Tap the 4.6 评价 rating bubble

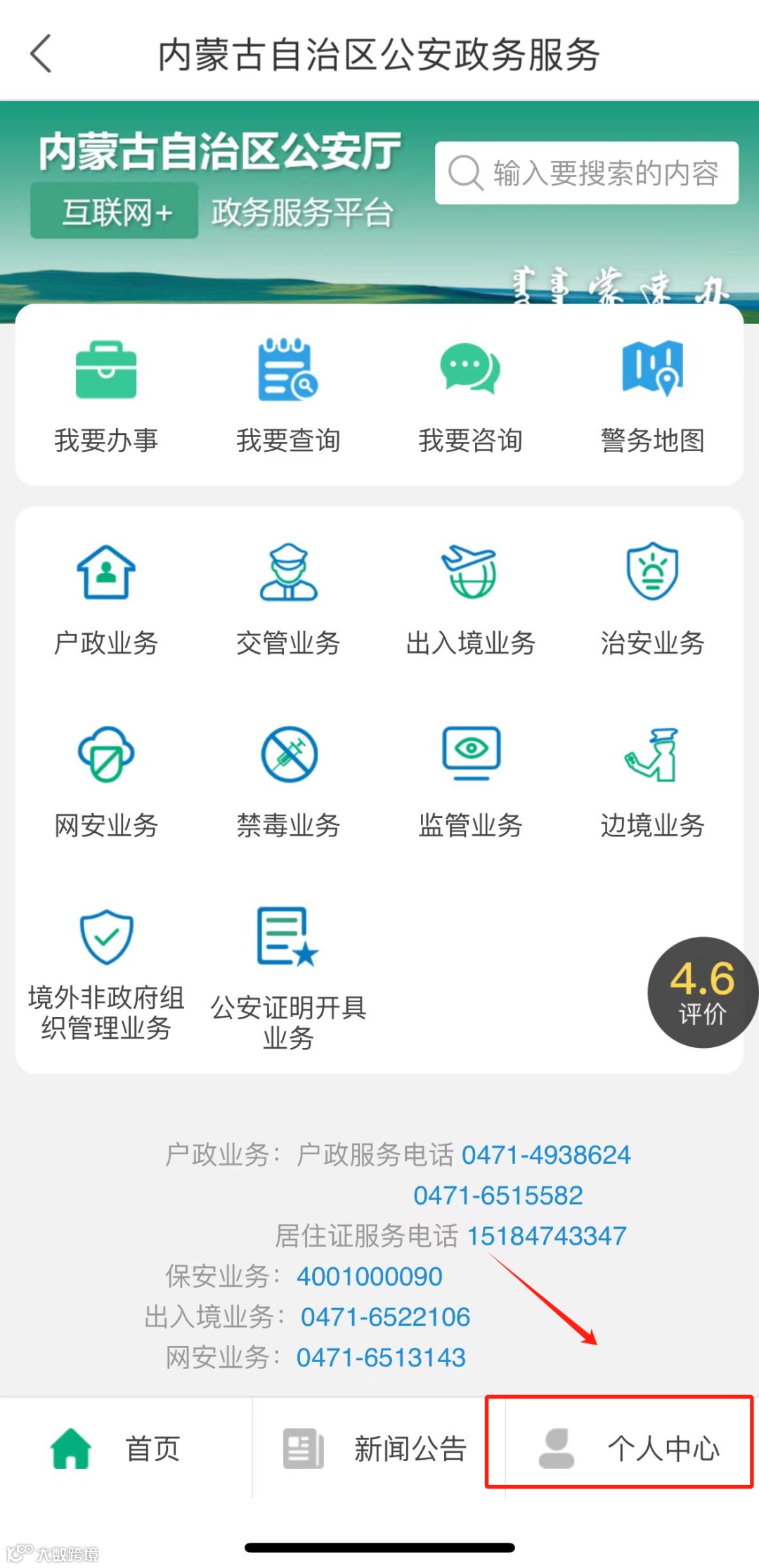pyautogui.click(x=702, y=992)
